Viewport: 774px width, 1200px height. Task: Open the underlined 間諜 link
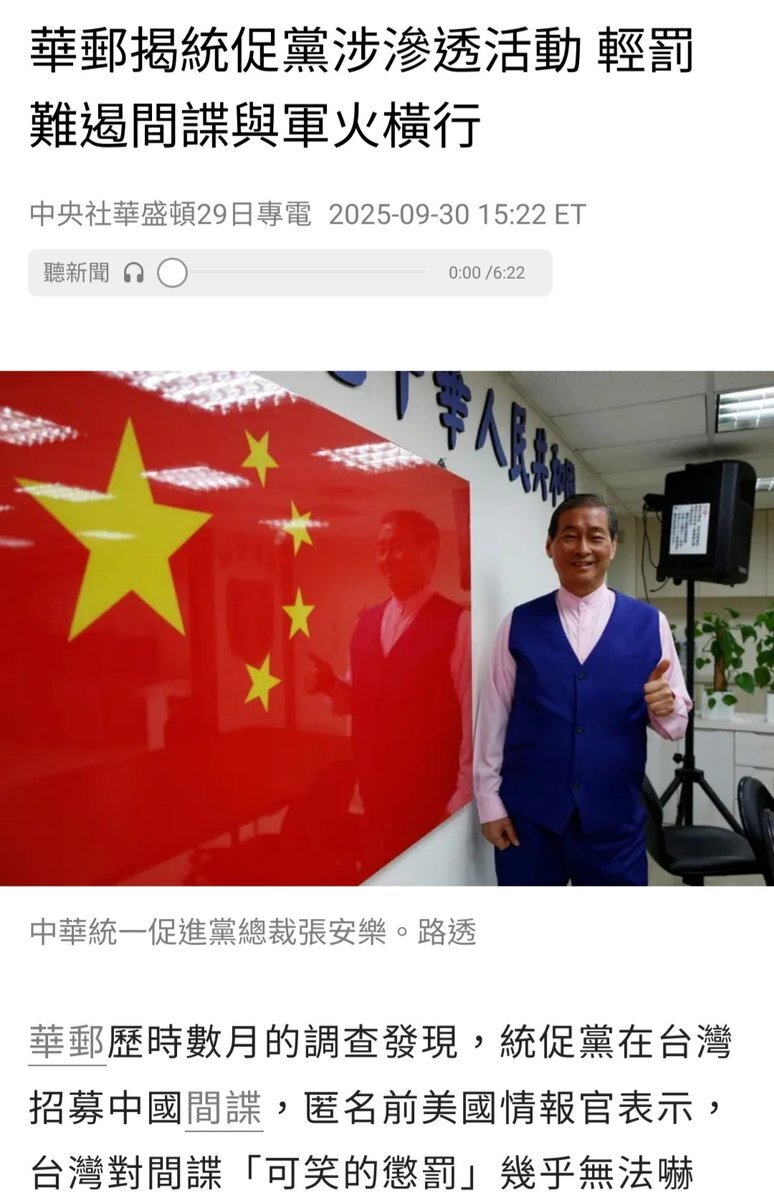click(x=223, y=1108)
